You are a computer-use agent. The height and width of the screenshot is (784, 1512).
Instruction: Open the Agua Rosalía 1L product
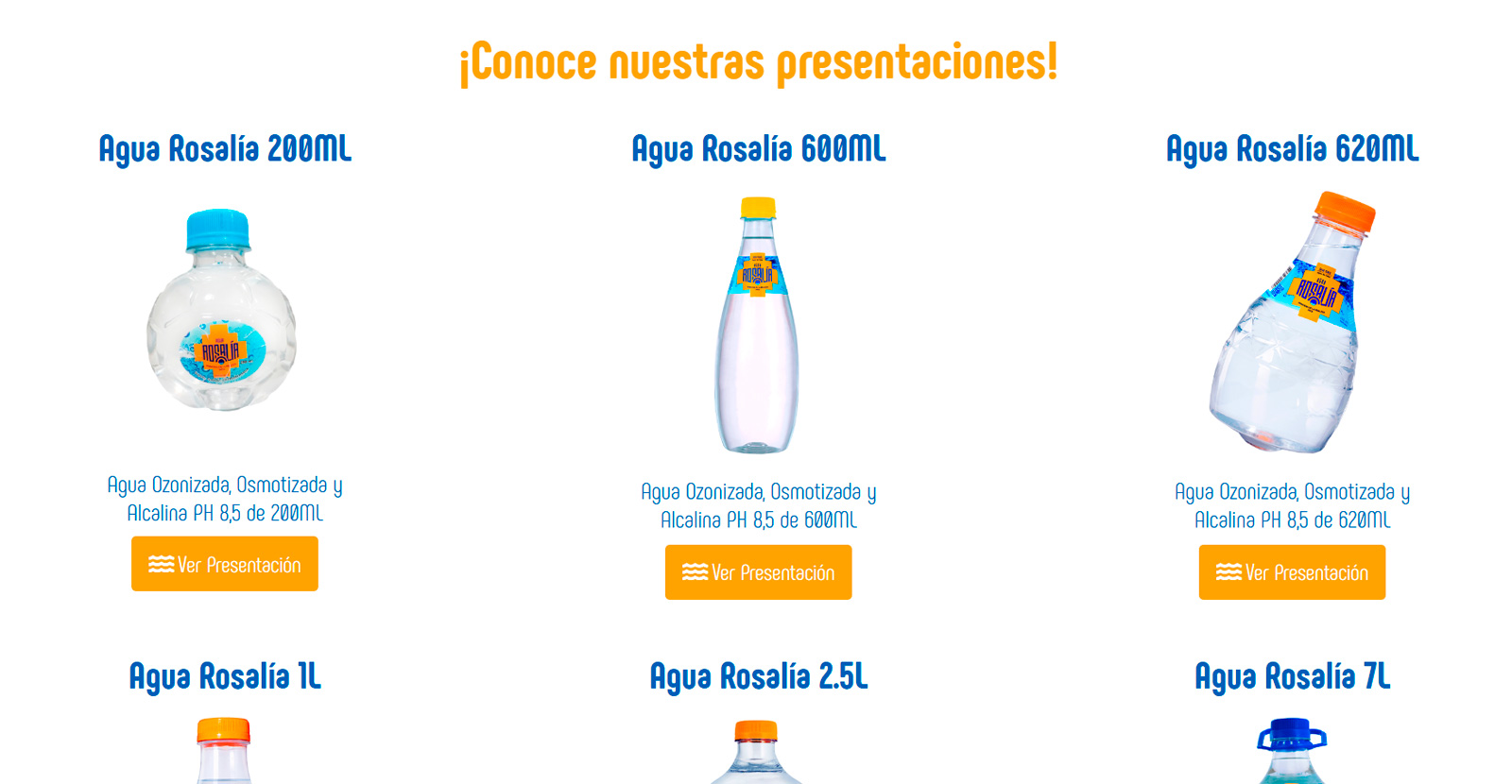point(225,676)
